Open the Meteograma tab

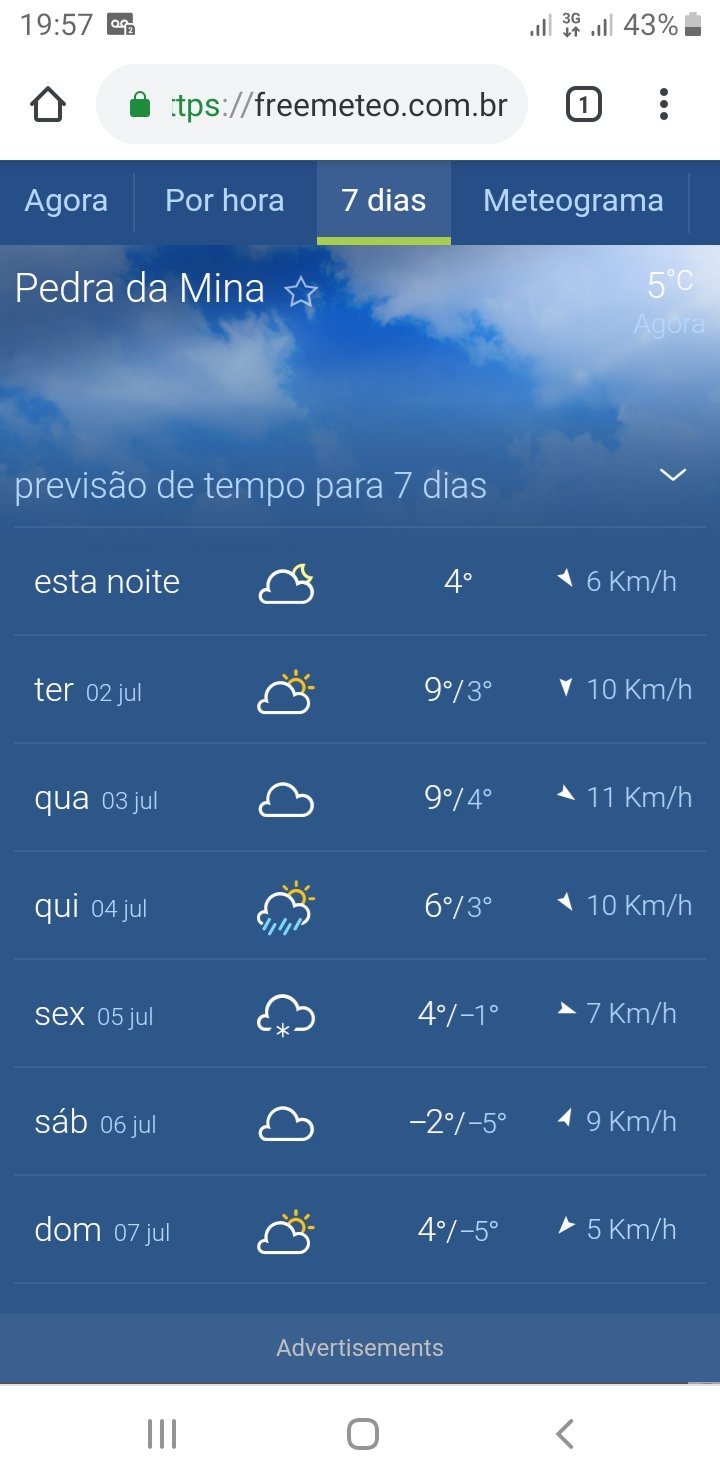pyautogui.click(x=573, y=201)
